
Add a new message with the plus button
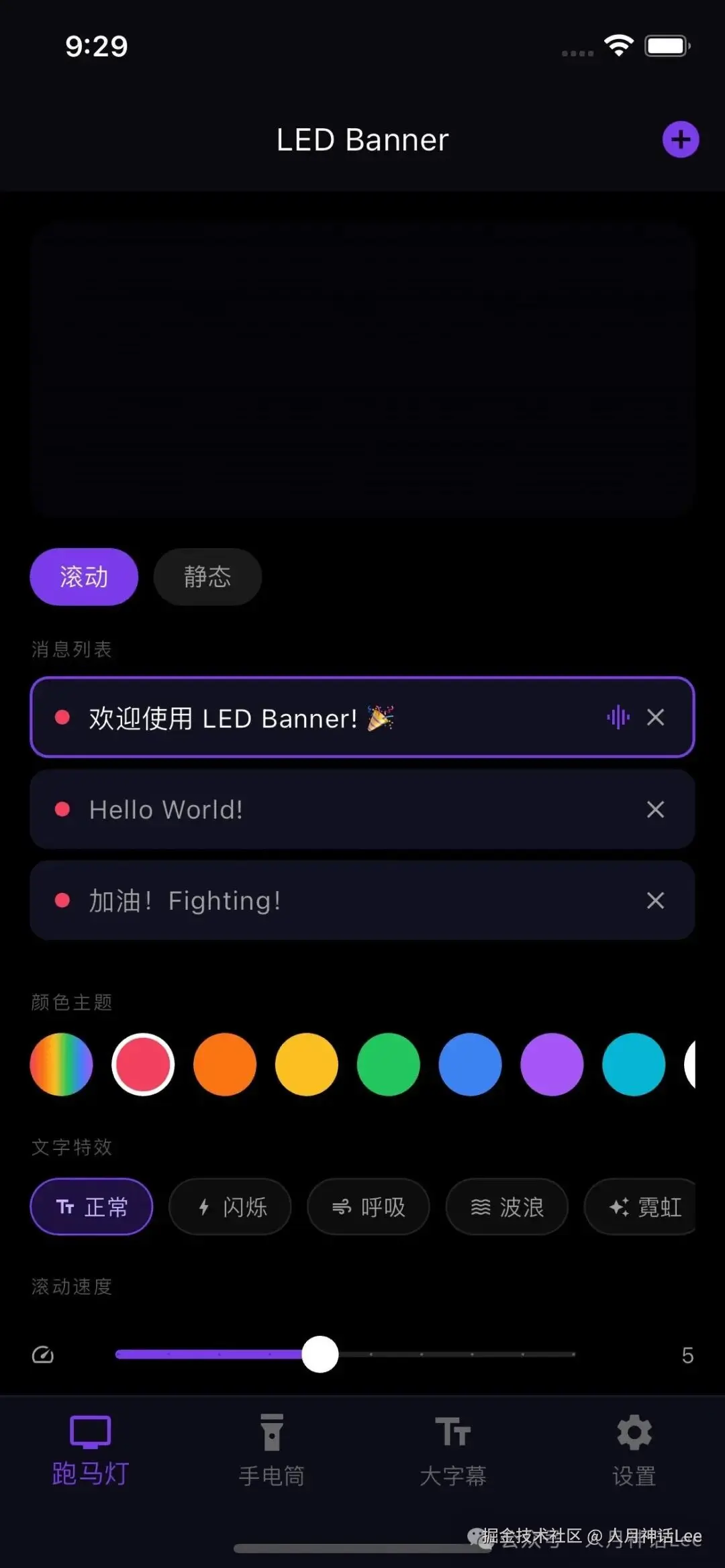coord(681,140)
